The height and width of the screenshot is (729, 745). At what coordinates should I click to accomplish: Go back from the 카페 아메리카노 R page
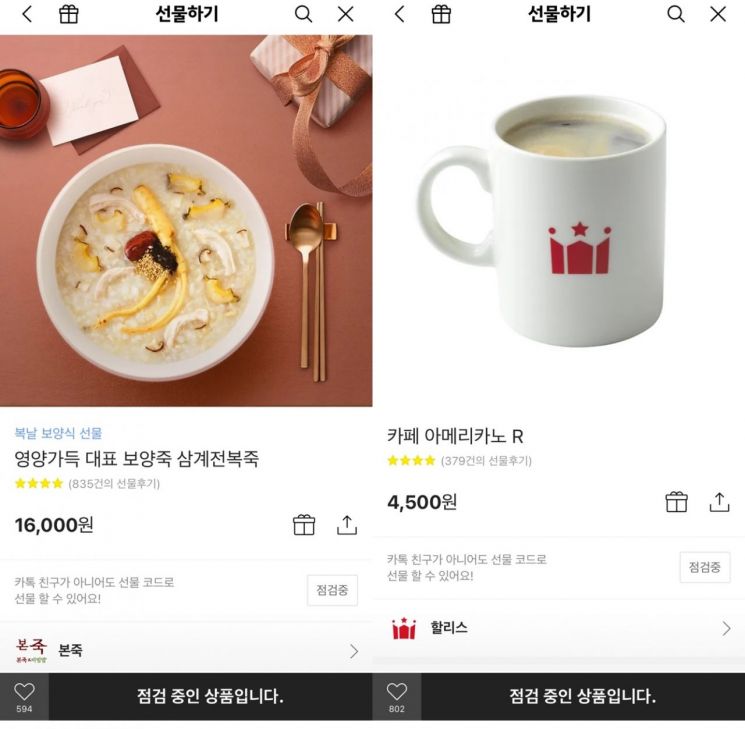(x=399, y=14)
